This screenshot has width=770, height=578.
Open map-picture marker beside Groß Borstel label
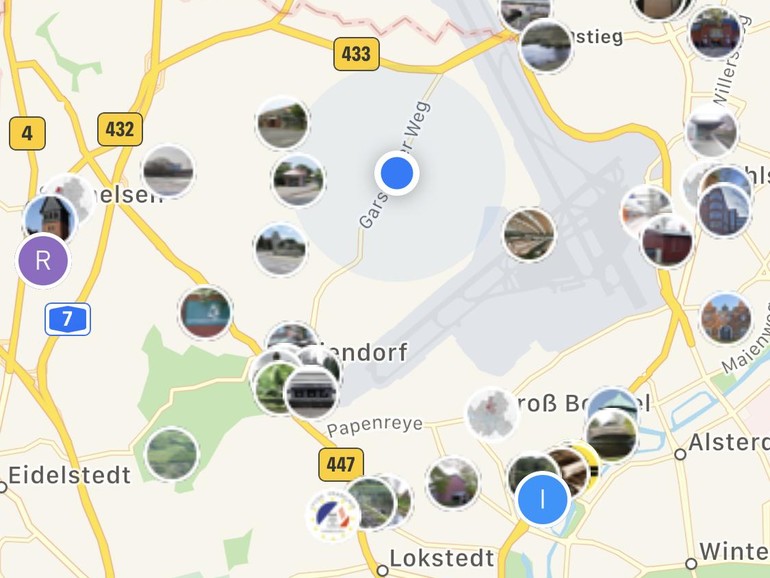[x=492, y=414]
